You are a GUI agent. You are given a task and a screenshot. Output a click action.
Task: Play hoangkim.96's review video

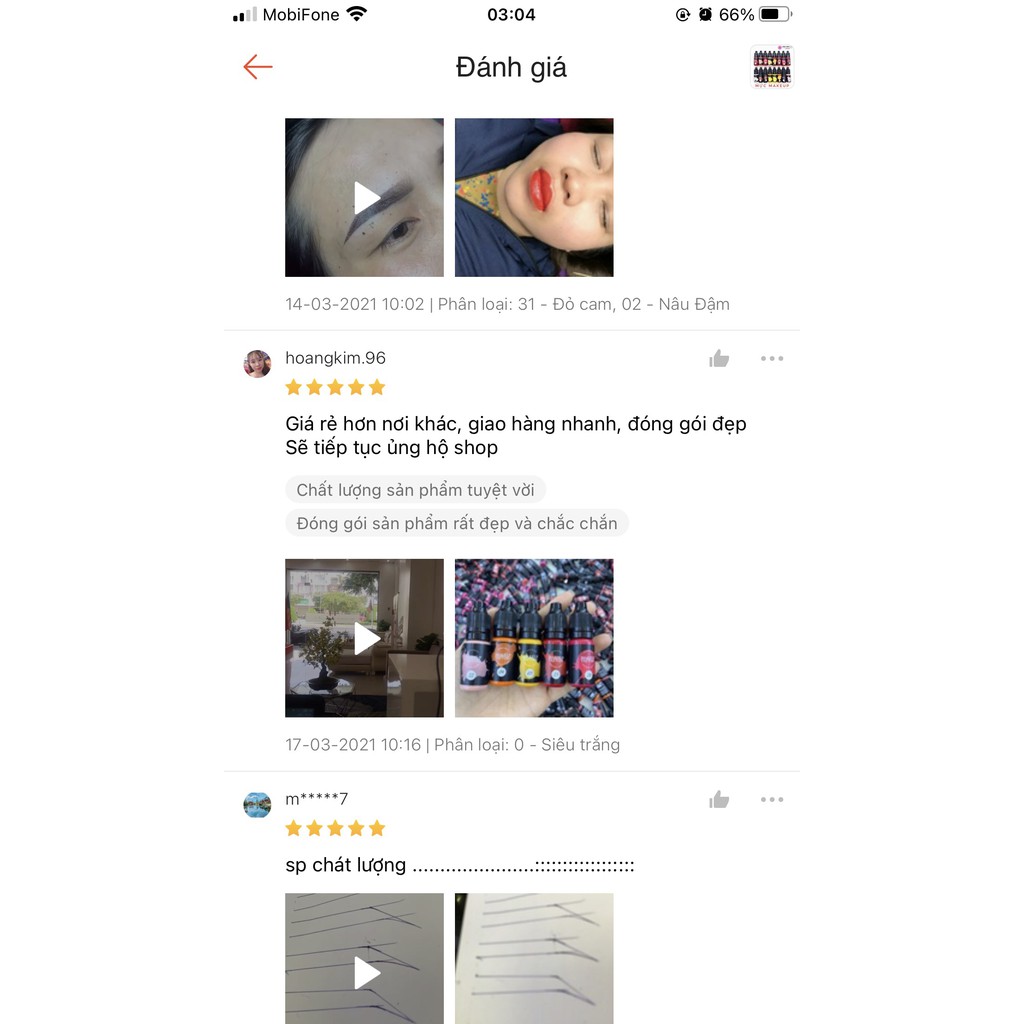(365, 638)
